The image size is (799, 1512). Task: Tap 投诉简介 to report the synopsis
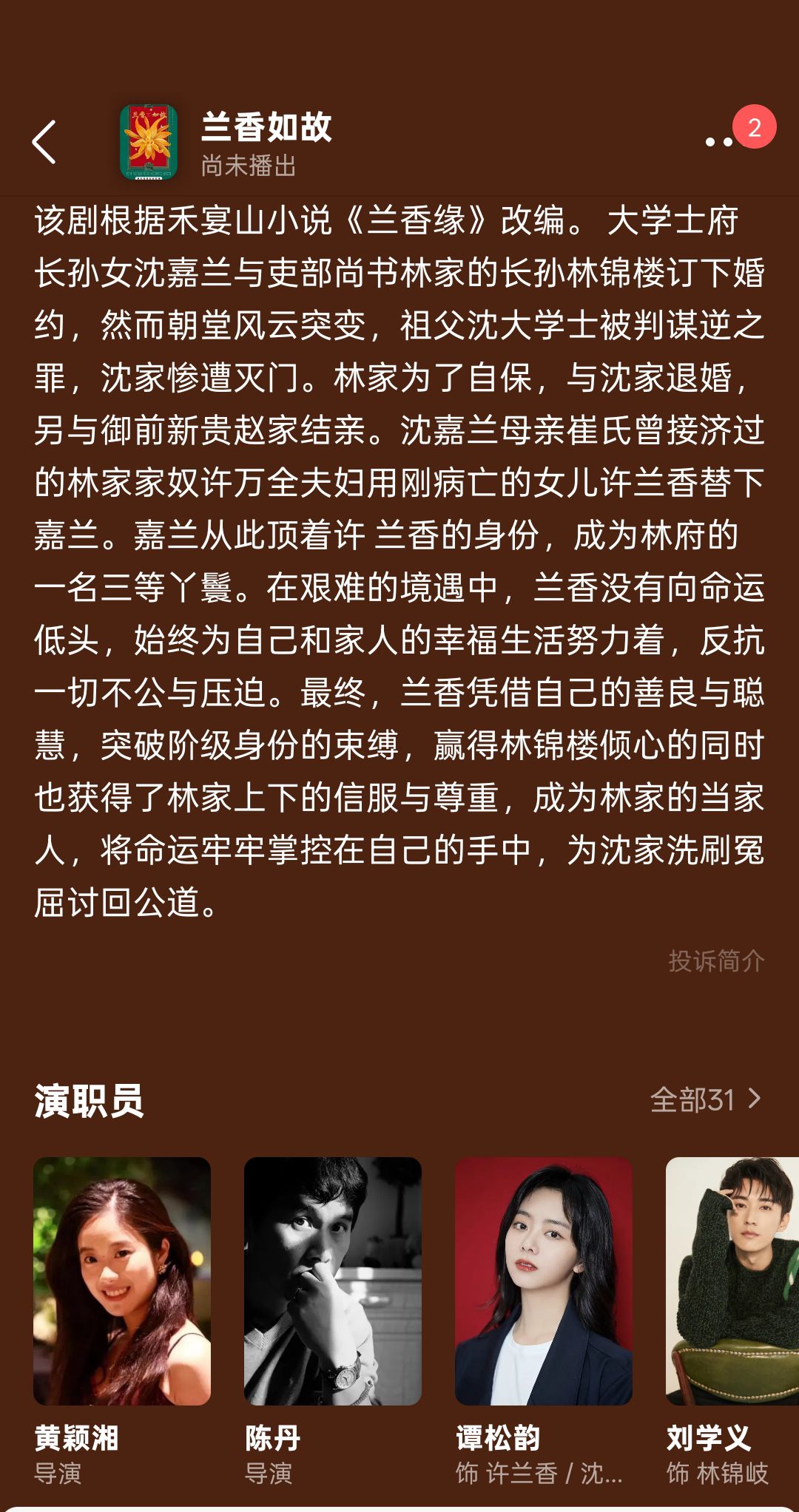tap(716, 960)
